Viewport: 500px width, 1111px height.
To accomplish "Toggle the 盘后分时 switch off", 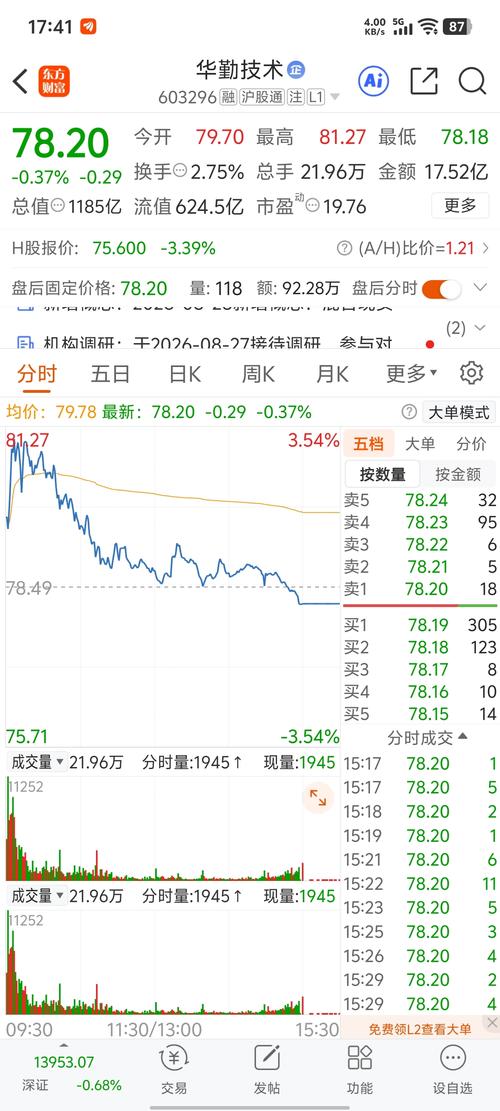I will (441, 288).
